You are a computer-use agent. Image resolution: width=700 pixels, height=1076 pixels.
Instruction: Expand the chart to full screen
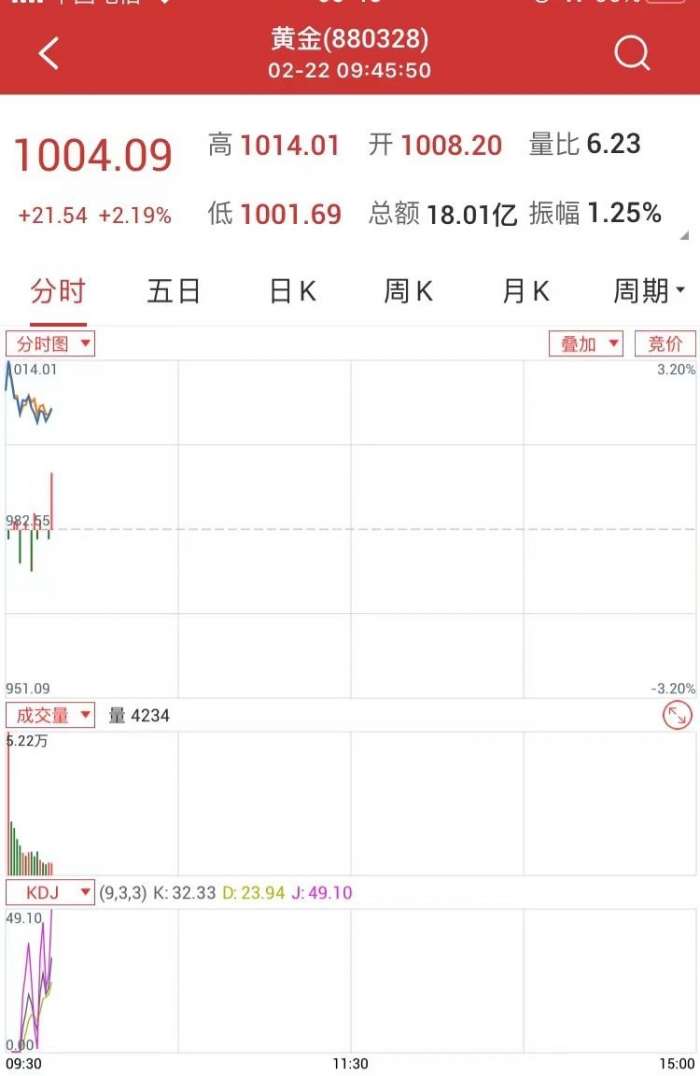[x=677, y=715]
